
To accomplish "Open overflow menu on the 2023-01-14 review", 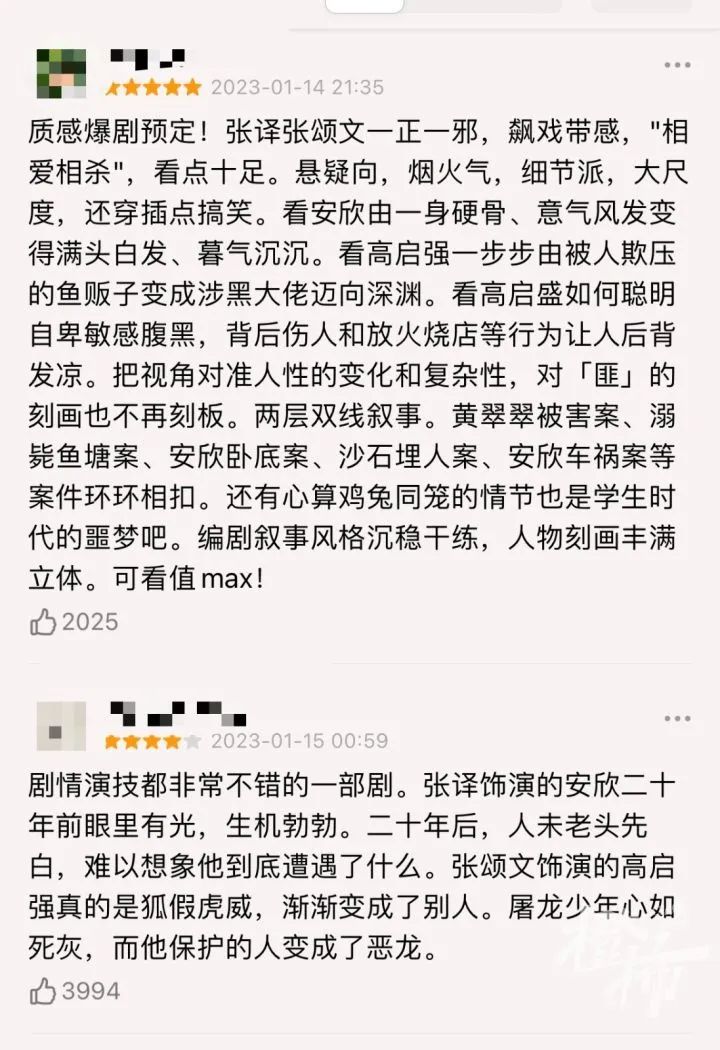I will coord(677,65).
